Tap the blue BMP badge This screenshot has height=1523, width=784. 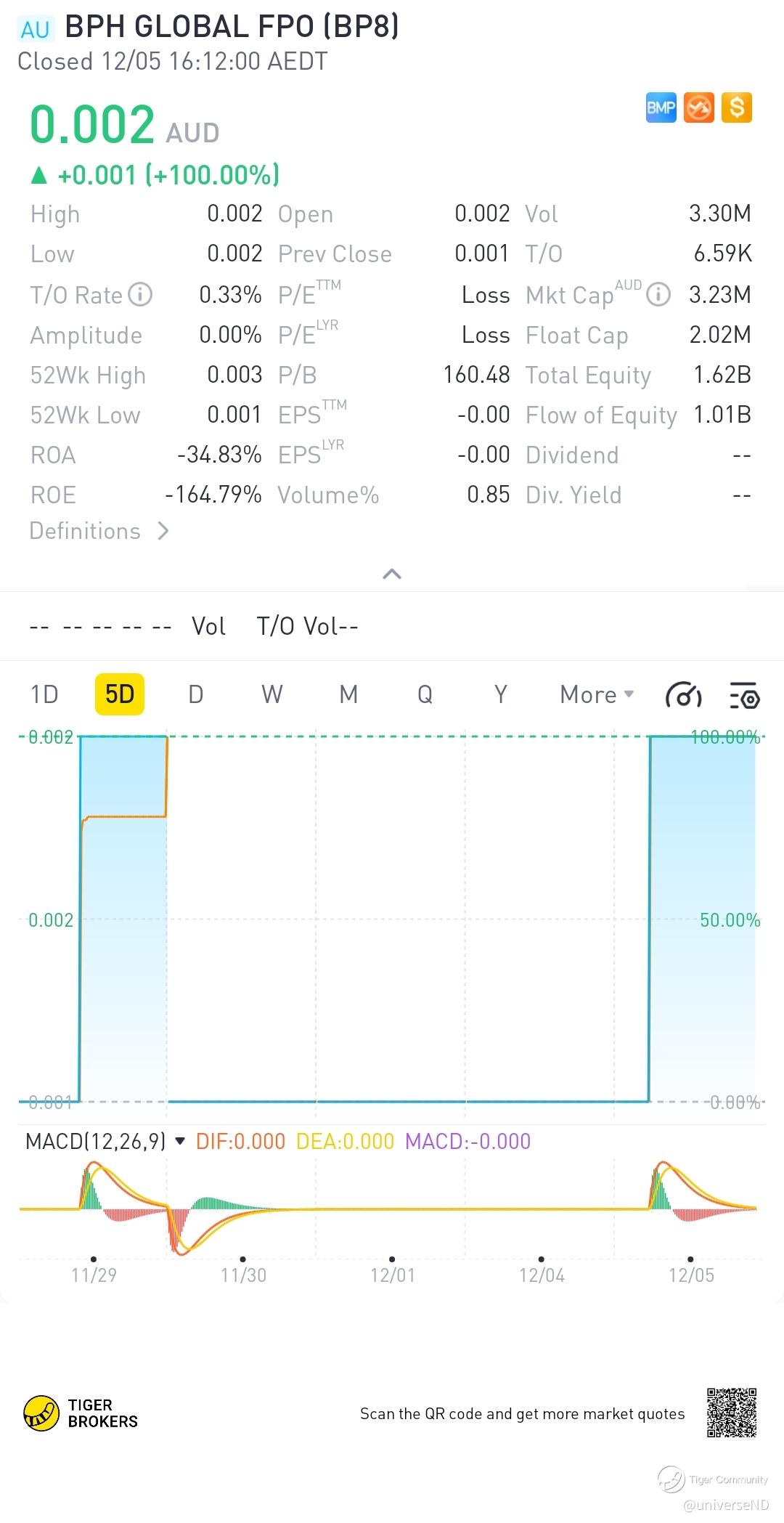661,108
